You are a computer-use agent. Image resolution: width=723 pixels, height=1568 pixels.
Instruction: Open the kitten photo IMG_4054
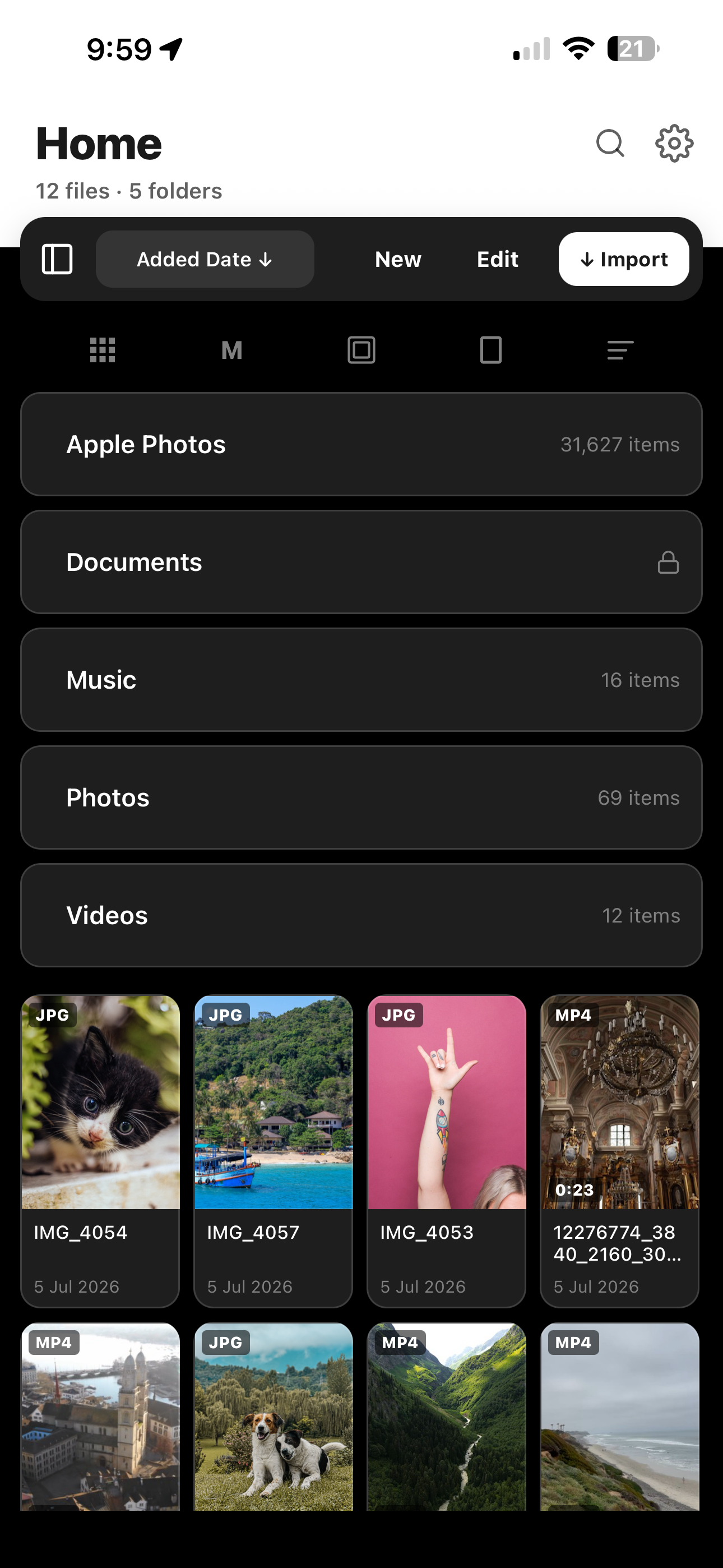pyautogui.click(x=100, y=1151)
